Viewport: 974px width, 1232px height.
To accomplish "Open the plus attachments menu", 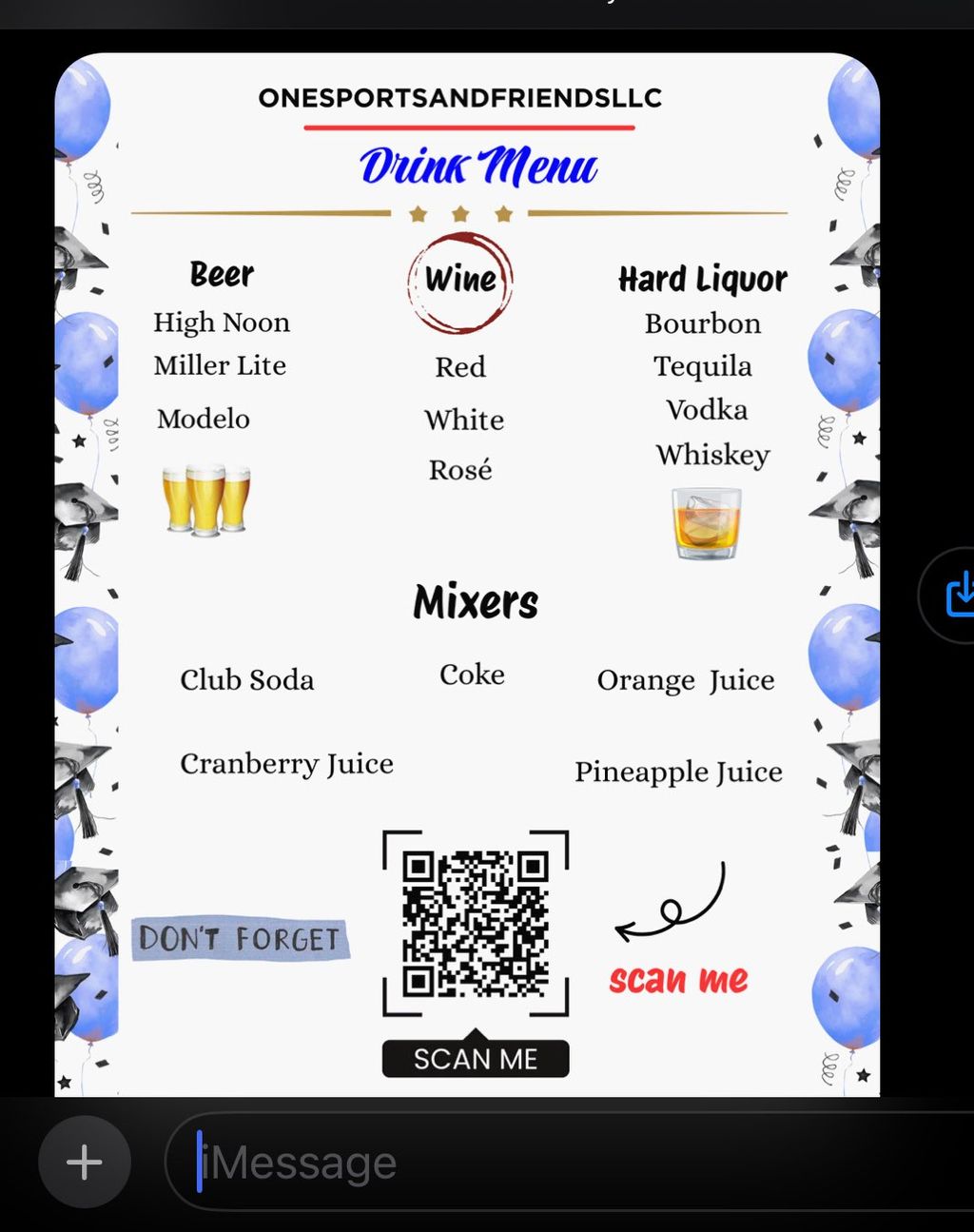I will tap(85, 1162).
